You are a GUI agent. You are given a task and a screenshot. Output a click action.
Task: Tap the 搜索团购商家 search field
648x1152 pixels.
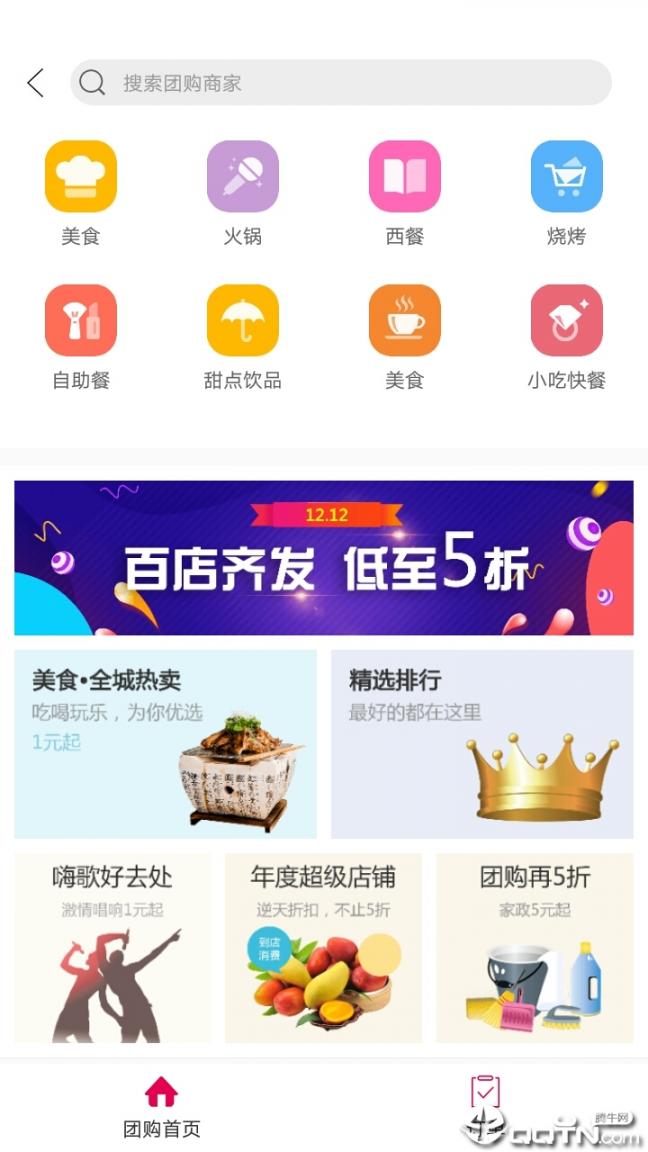(x=340, y=83)
